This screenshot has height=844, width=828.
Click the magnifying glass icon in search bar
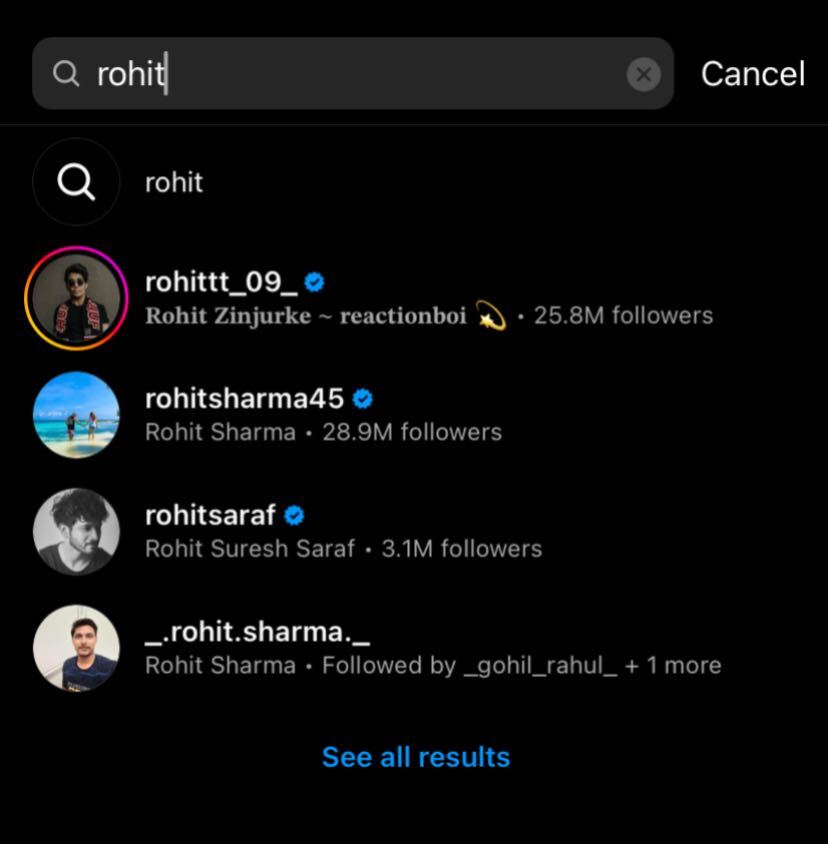point(66,73)
